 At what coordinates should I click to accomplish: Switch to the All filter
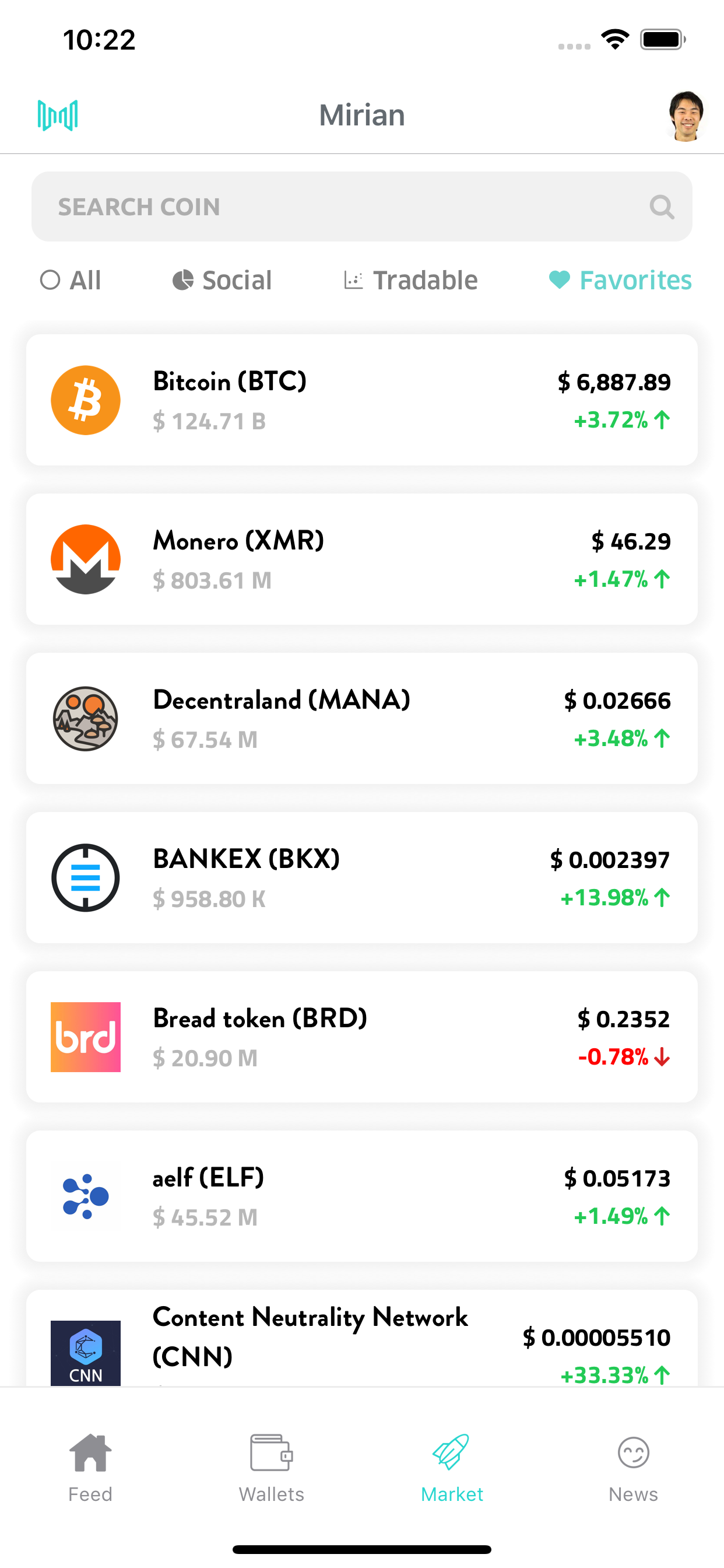tap(71, 280)
